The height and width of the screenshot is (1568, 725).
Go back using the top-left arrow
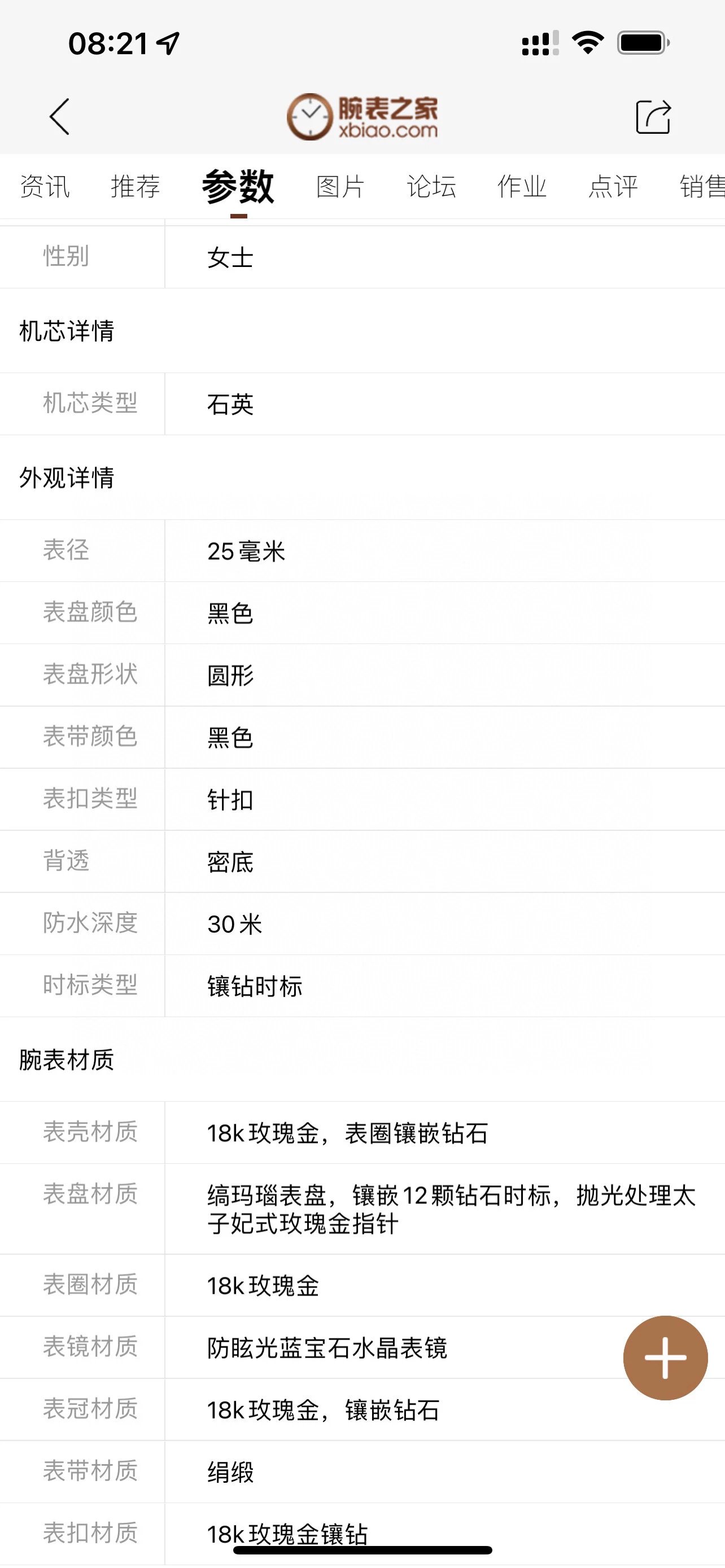click(x=59, y=116)
